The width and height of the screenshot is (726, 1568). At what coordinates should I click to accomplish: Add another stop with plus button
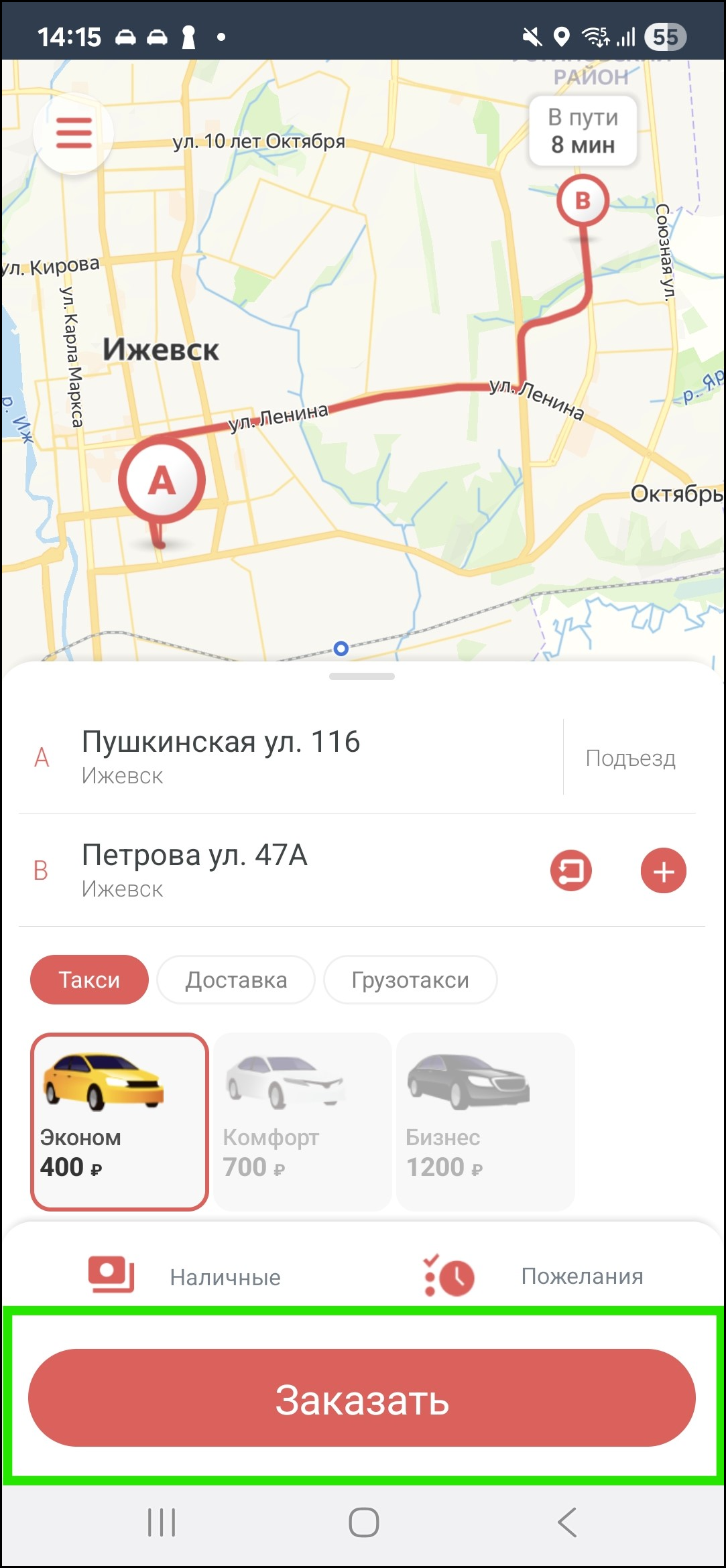(x=663, y=871)
